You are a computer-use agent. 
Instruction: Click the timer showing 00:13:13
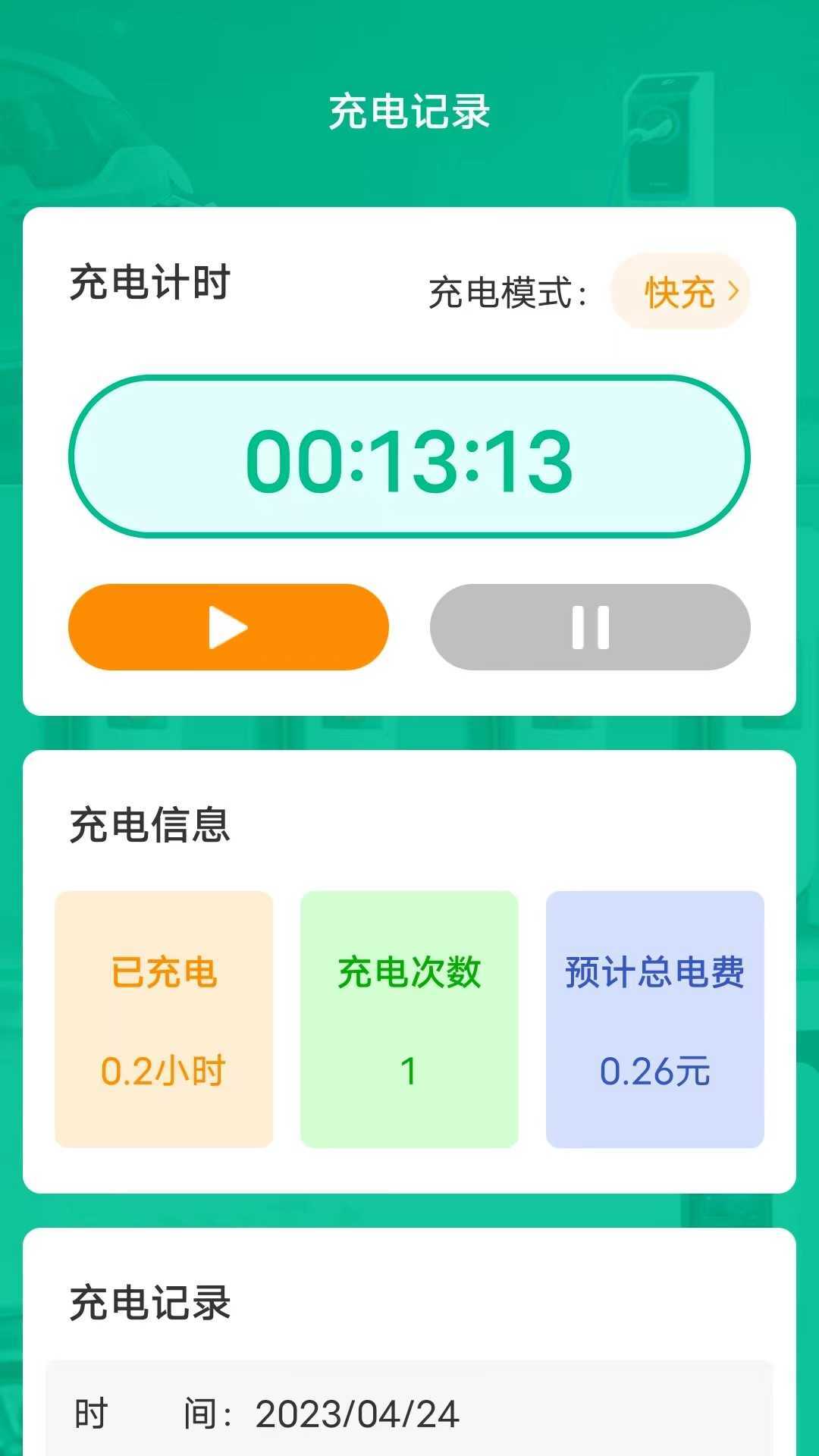coord(409,455)
